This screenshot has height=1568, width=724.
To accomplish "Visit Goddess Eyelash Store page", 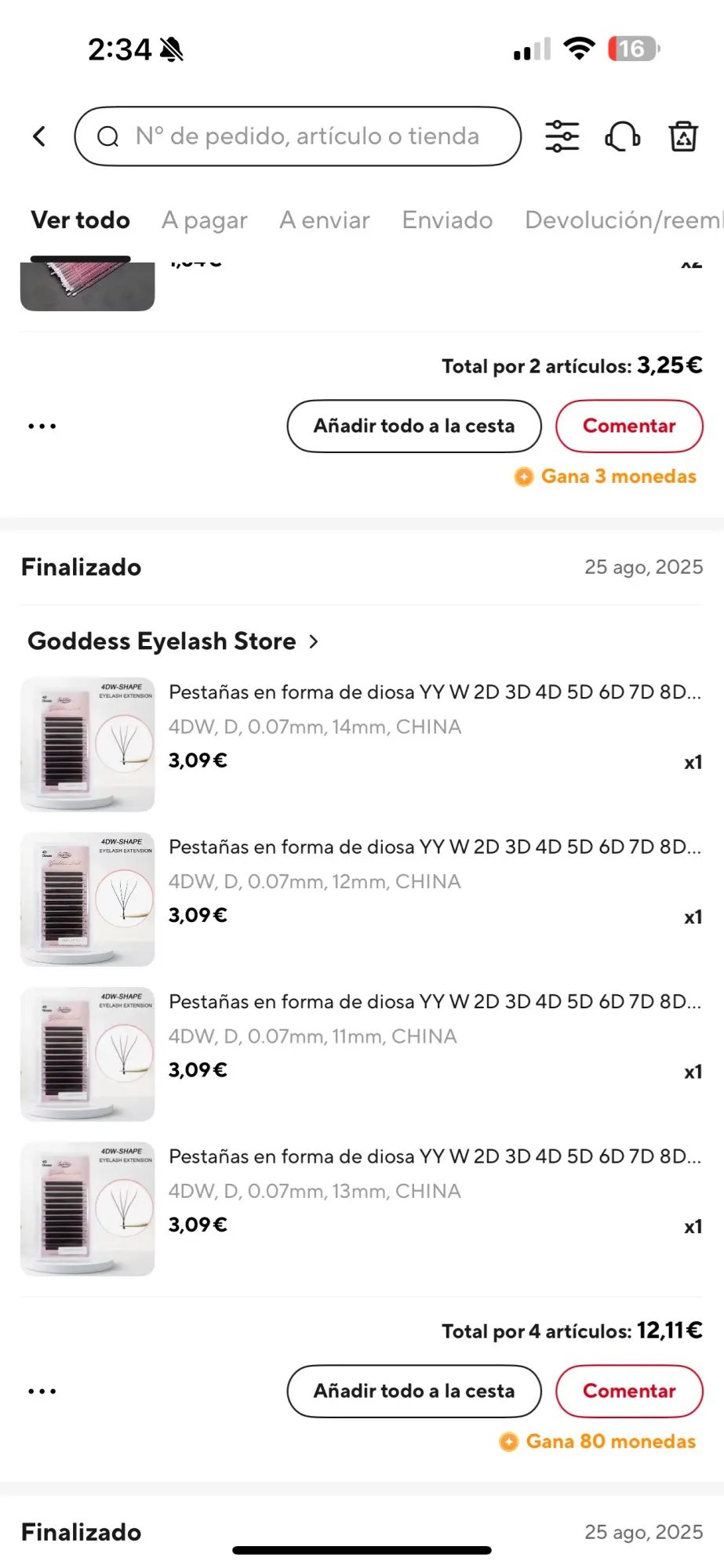I will 173,641.
